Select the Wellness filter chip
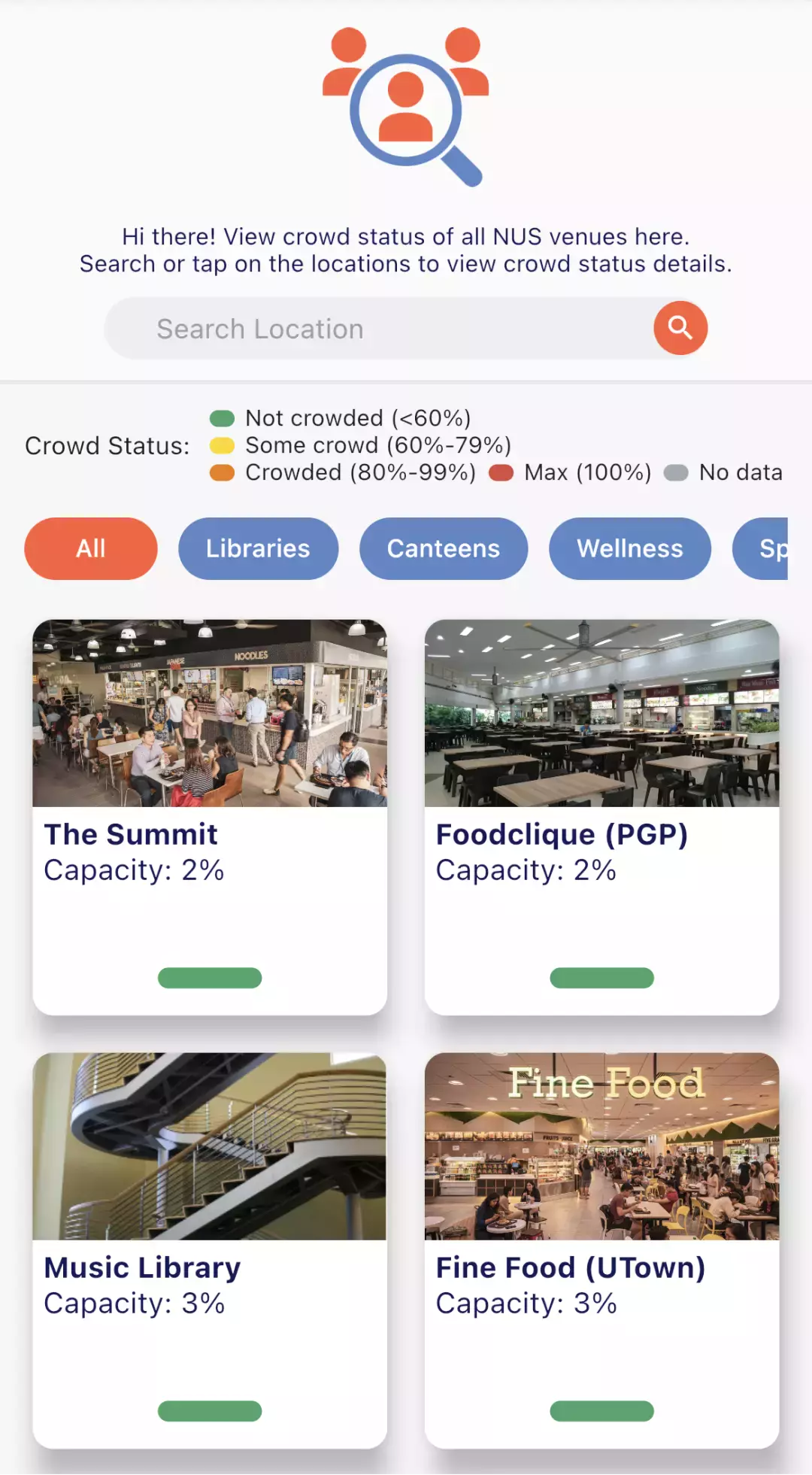The height and width of the screenshot is (1475, 812). 629,548
